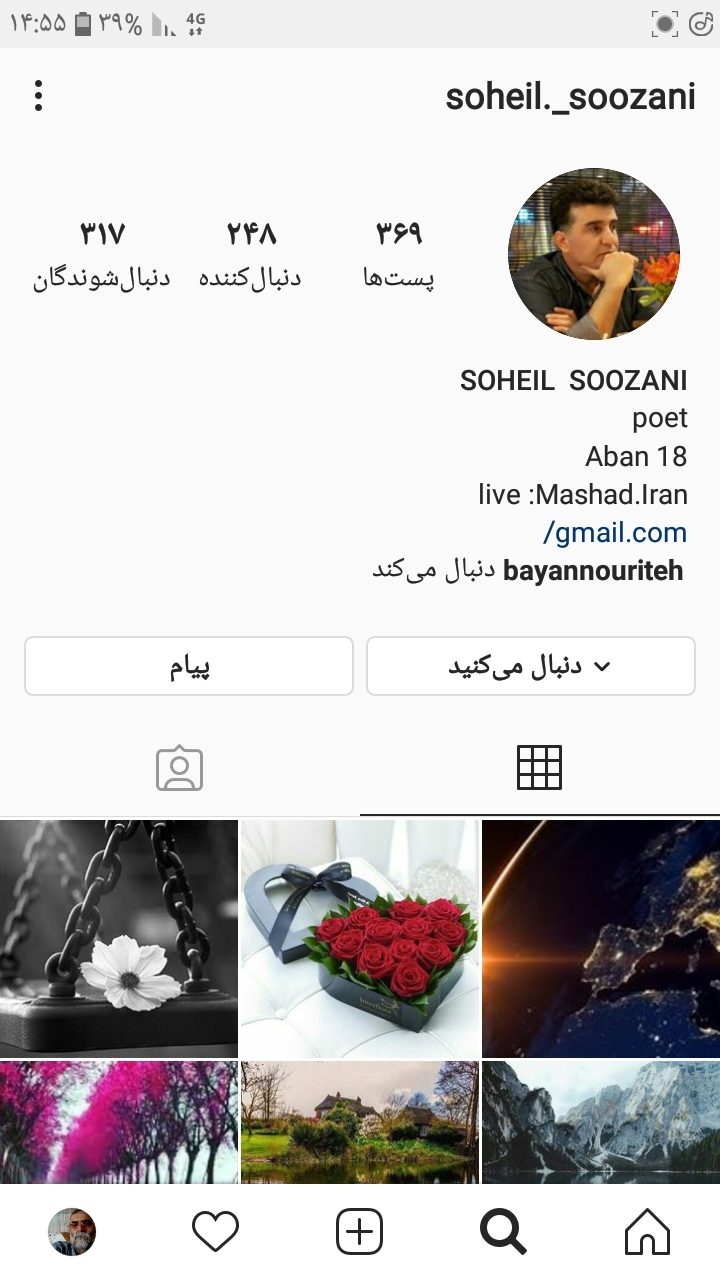Open the three-dot overflow menu

pyautogui.click(x=38, y=96)
